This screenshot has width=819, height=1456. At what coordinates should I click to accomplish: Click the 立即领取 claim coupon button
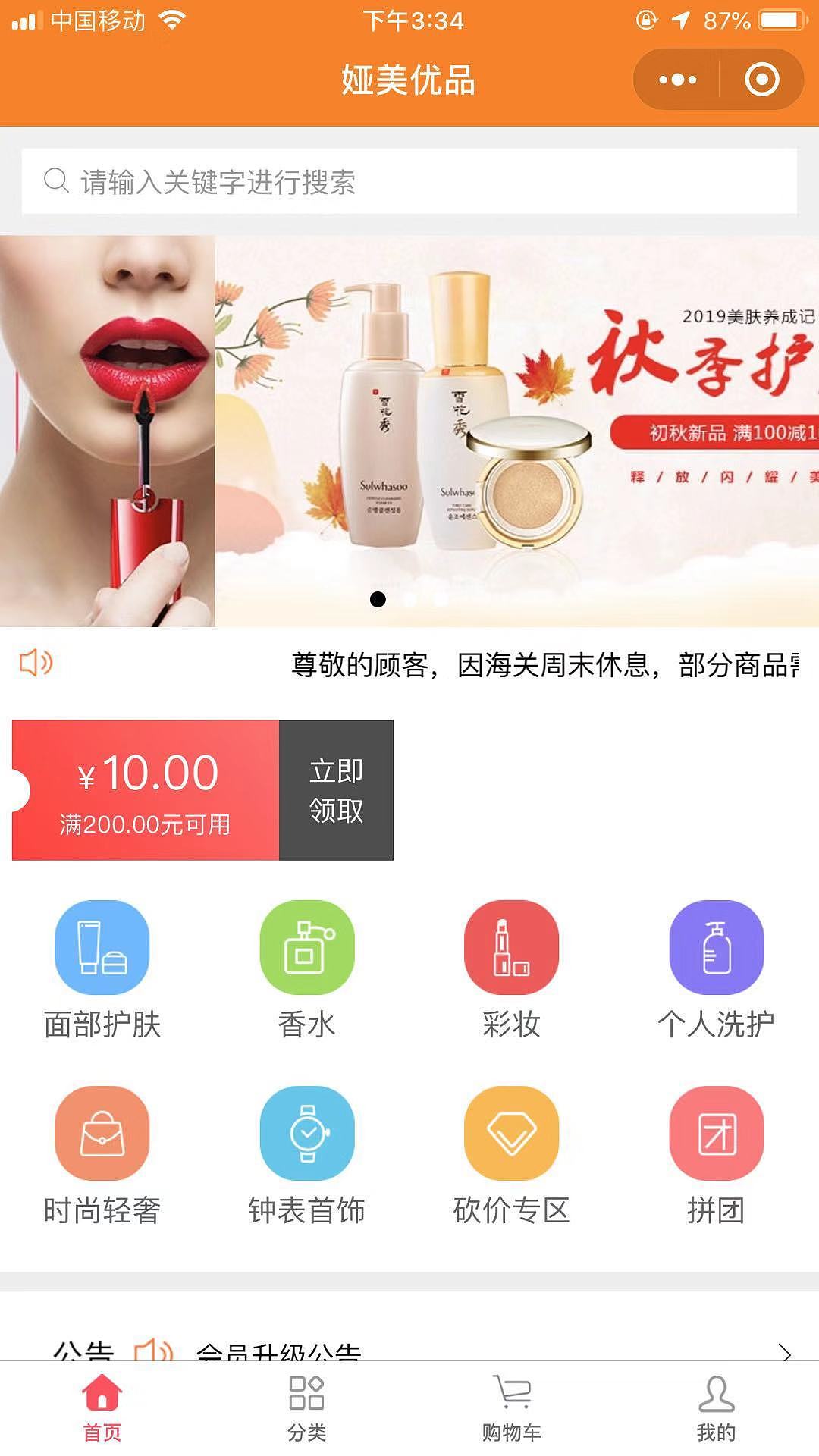[336, 791]
